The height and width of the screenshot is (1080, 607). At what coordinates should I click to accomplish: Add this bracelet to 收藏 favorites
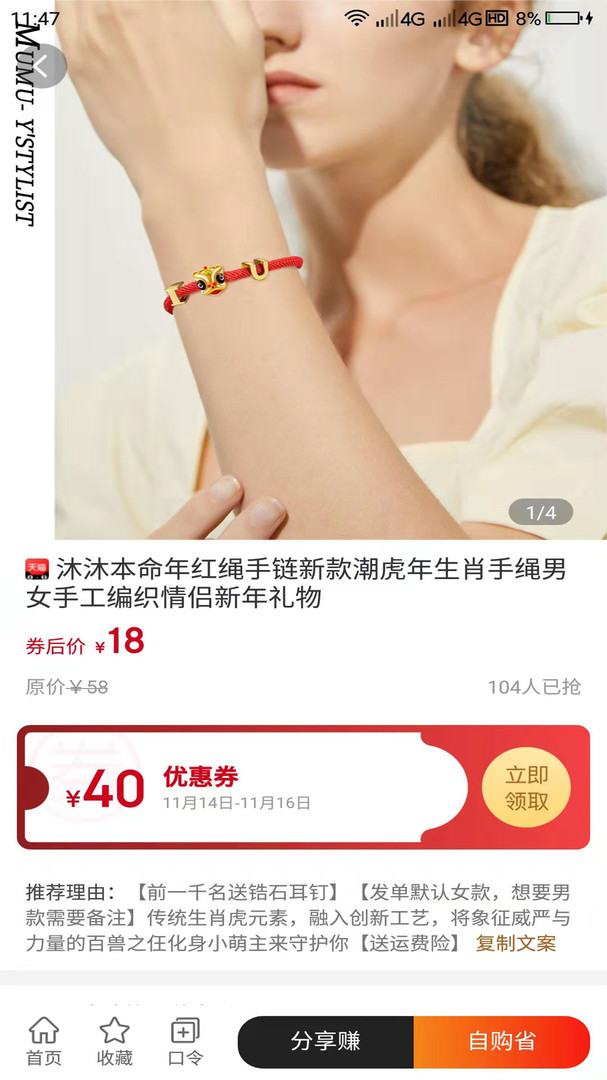[x=114, y=1042]
